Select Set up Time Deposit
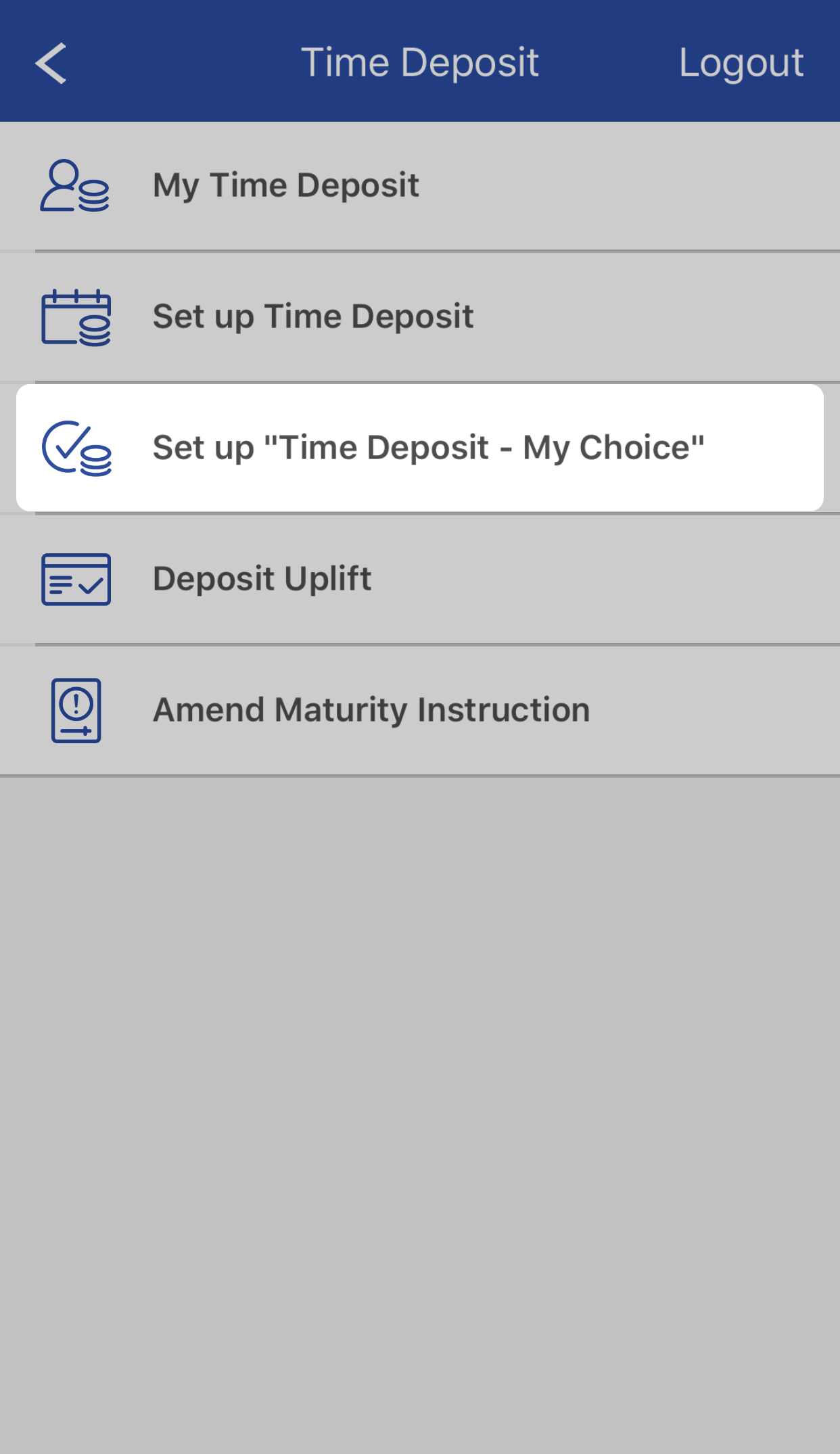This screenshot has height=1454, width=840. click(312, 316)
